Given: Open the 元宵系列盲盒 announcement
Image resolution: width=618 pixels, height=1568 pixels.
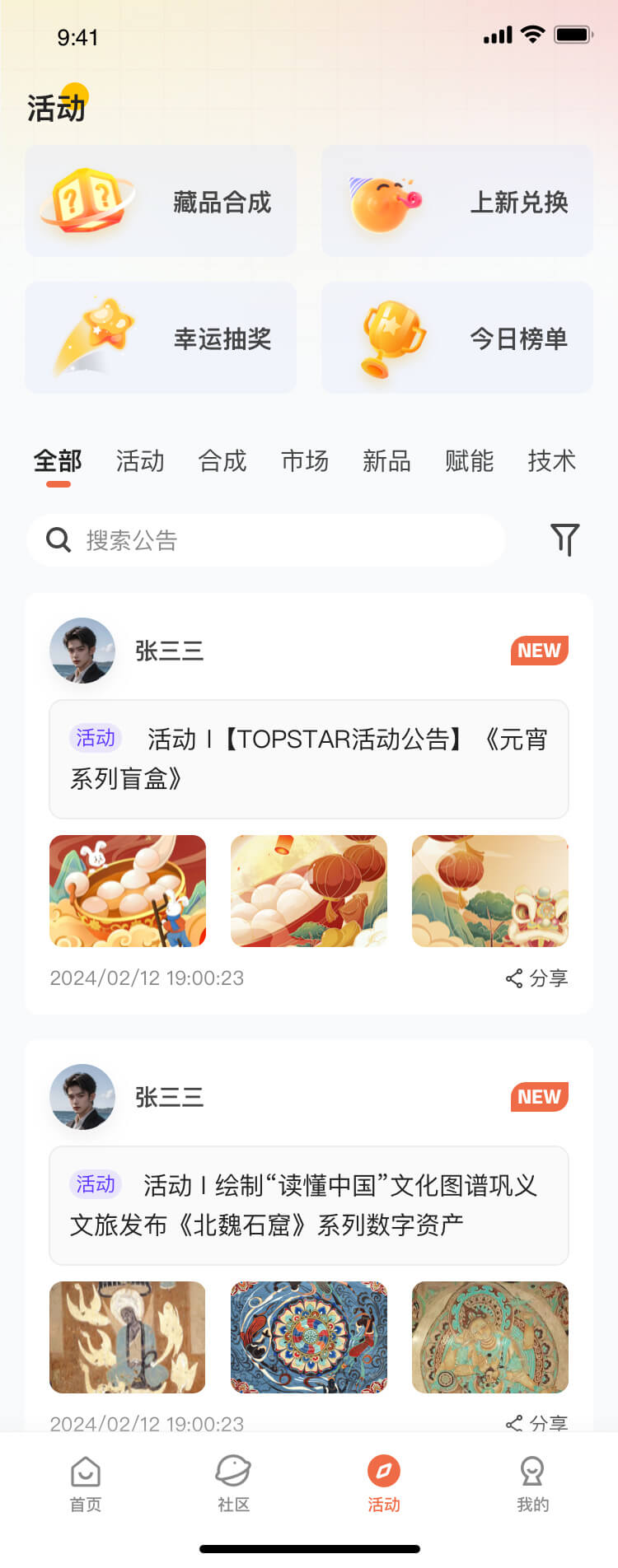Looking at the screenshot, I should point(309,758).
